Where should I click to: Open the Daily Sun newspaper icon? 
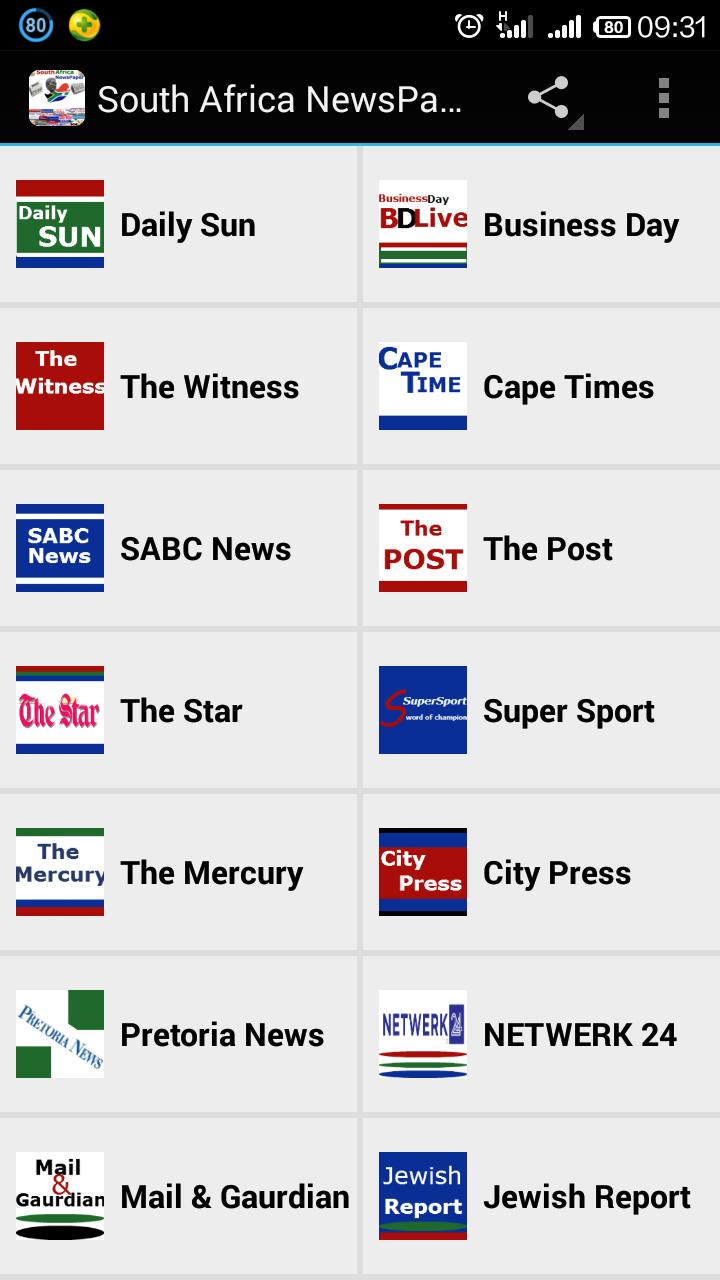click(x=58, y=224)
